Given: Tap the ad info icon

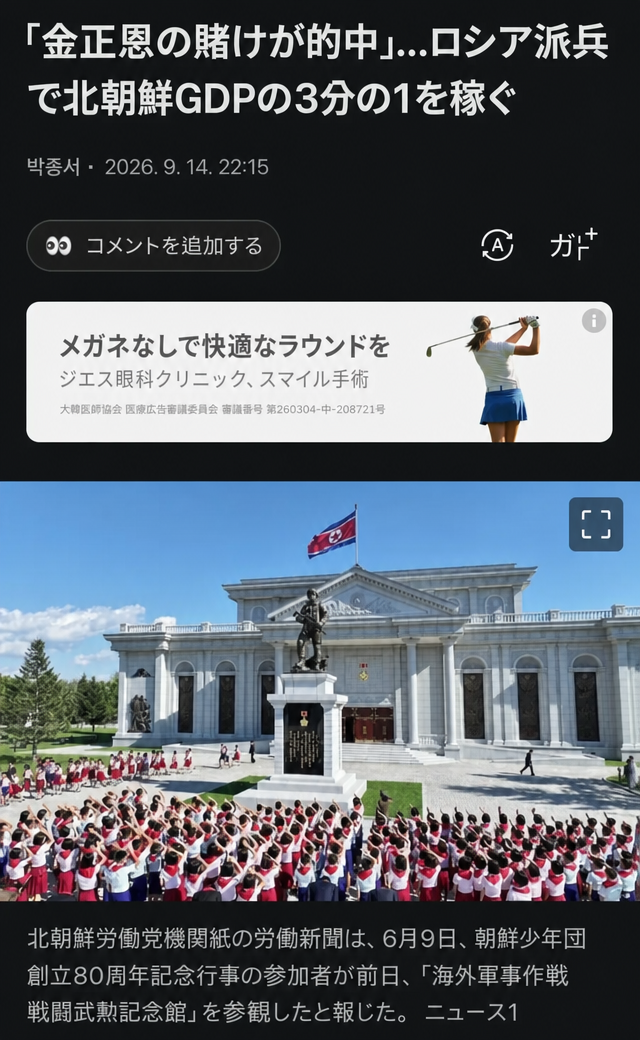Looking at the screenshot, I should pyautogui.click(x=594, y=321).
